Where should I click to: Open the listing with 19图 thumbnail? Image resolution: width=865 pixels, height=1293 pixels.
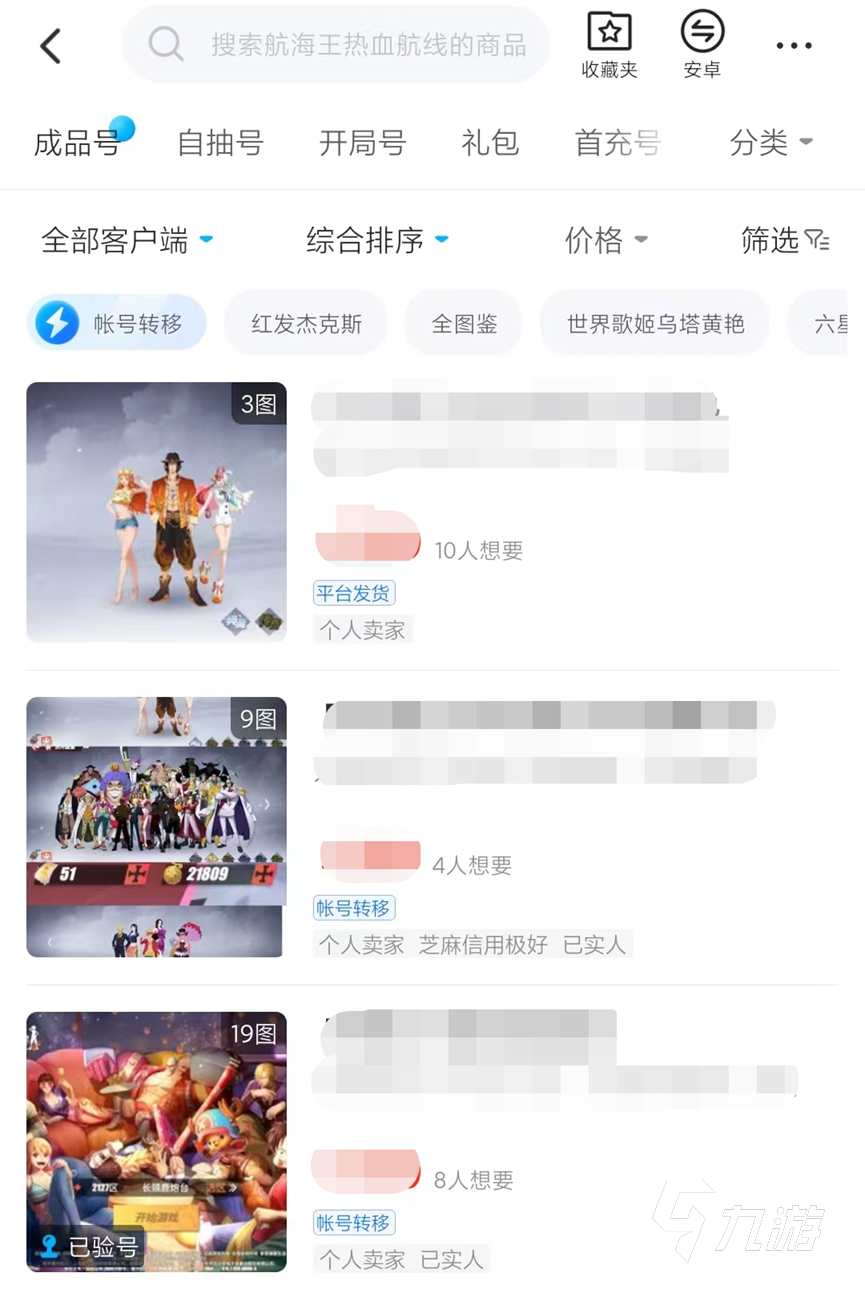tap(156, 1141)
